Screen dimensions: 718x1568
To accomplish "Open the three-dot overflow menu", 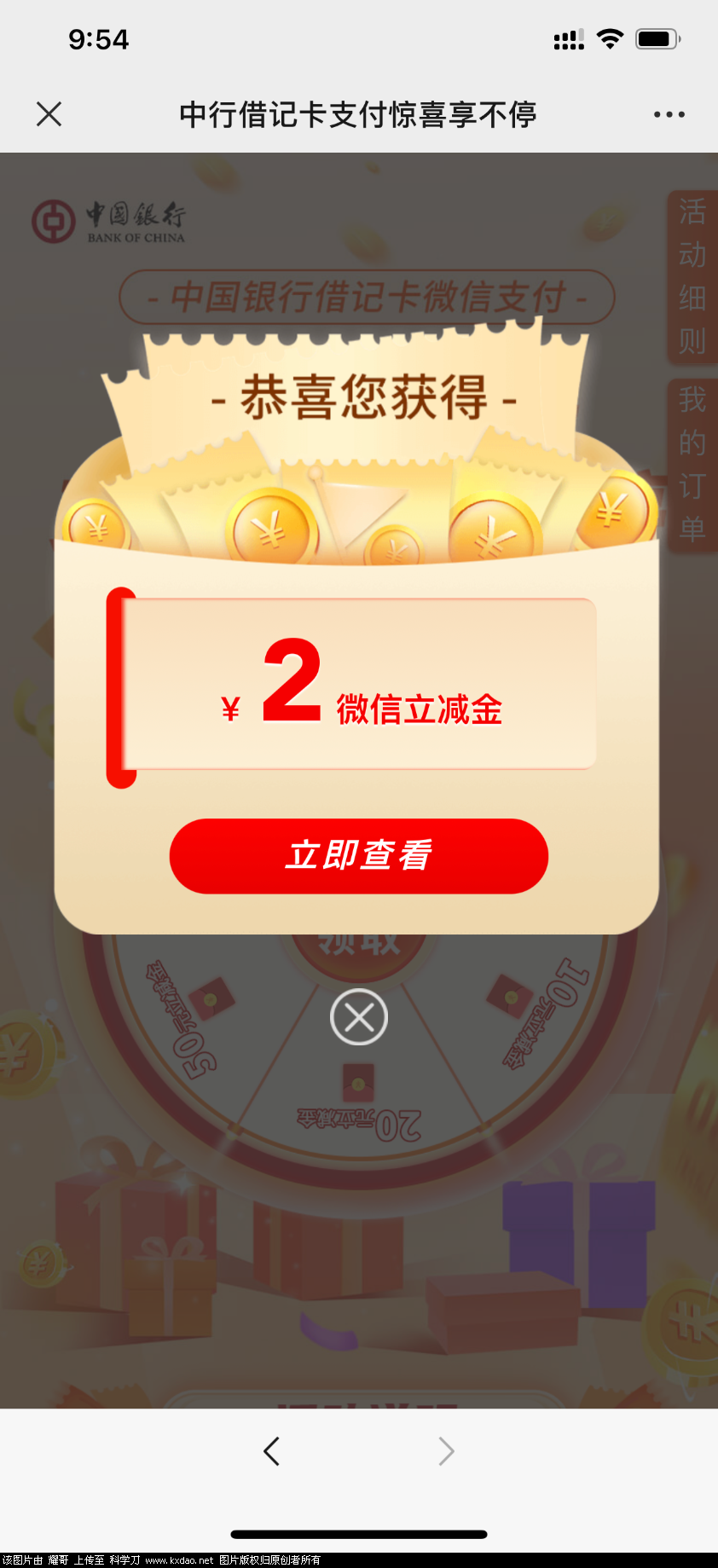I will tap(669, 114).
